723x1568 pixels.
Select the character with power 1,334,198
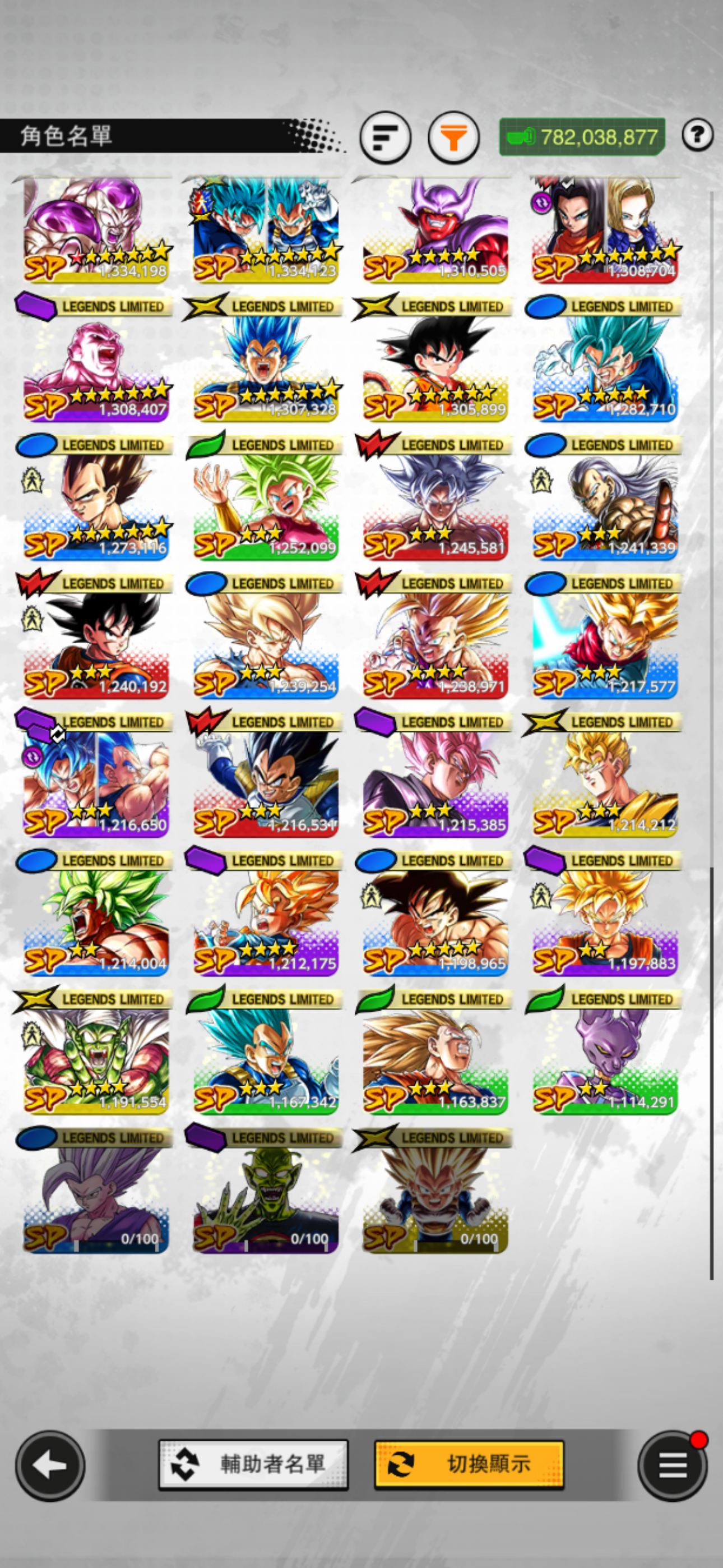95,230
